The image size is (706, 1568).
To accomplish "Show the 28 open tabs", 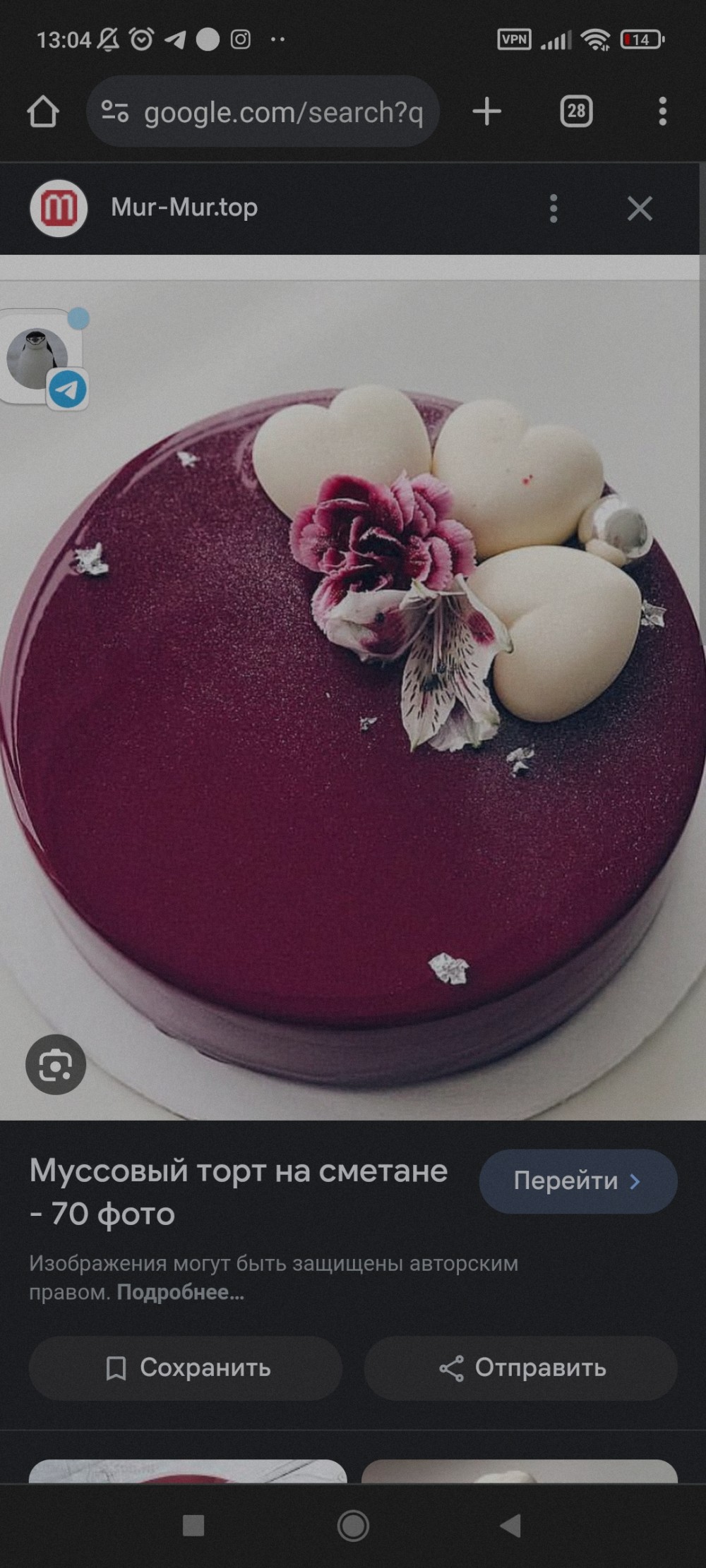I will point(576,111).
